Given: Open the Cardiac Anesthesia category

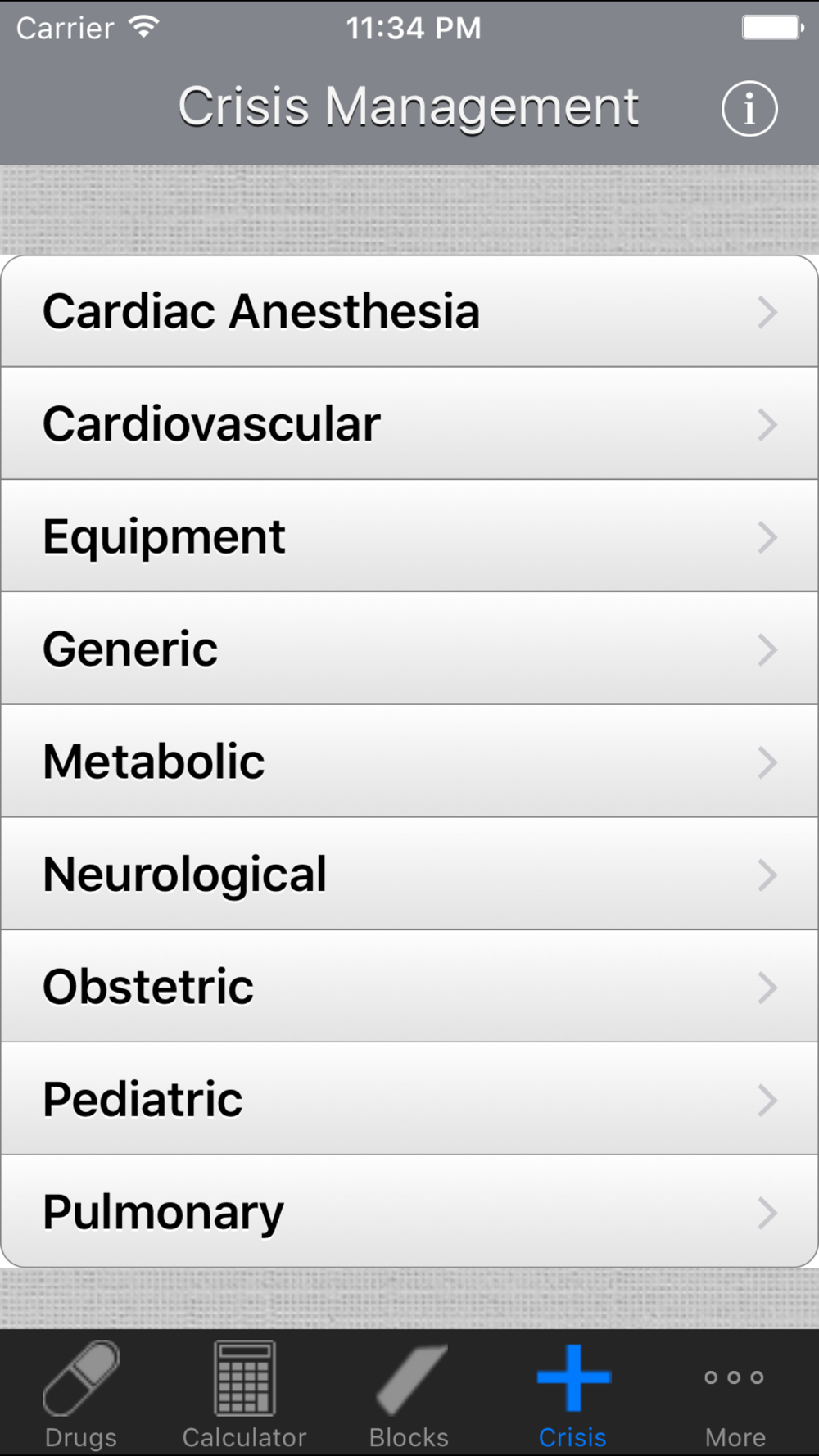Looking at the screenshot, I should (x=409, y=311).
